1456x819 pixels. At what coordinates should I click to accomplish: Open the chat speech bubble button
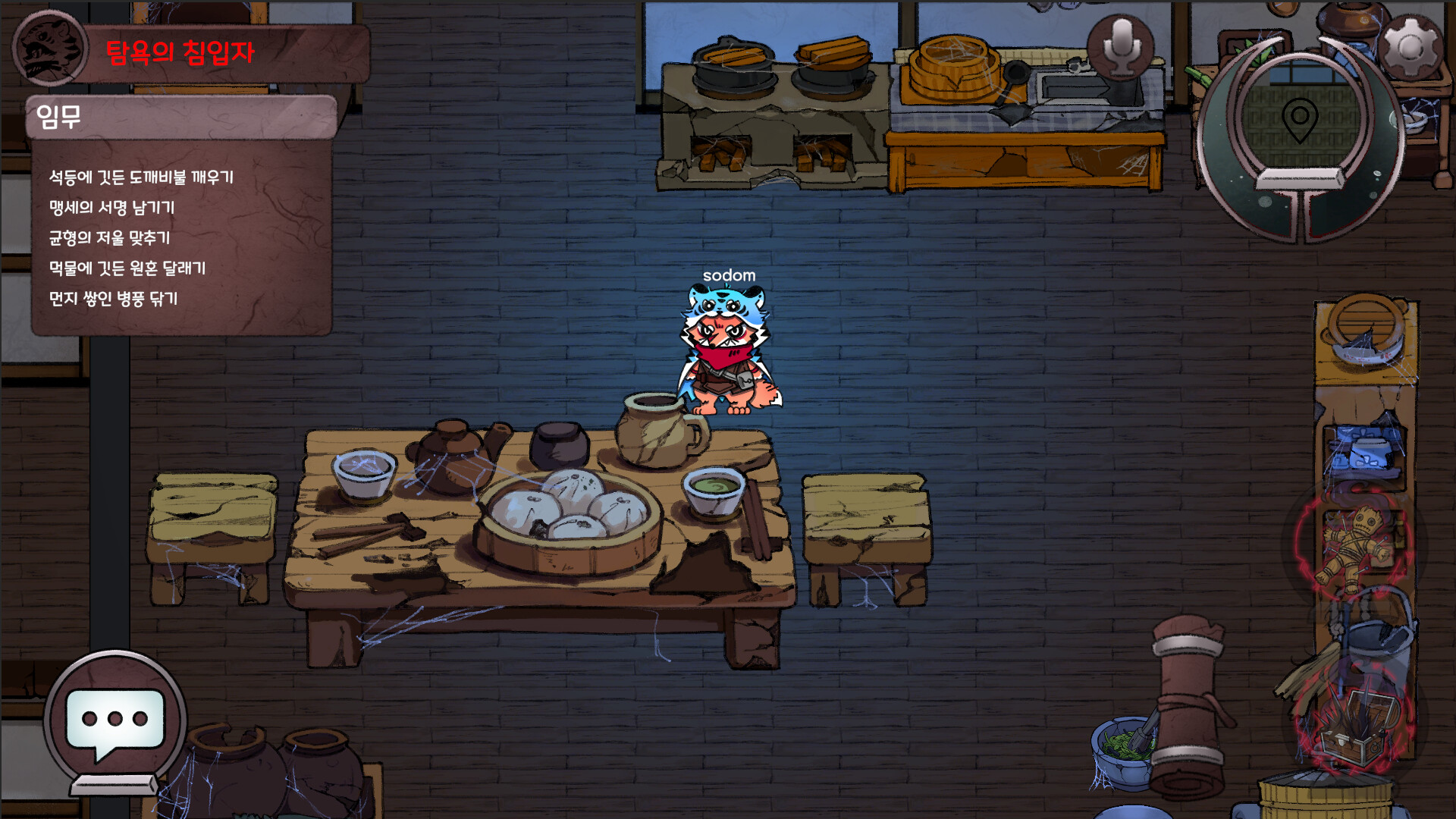point(115,722)
